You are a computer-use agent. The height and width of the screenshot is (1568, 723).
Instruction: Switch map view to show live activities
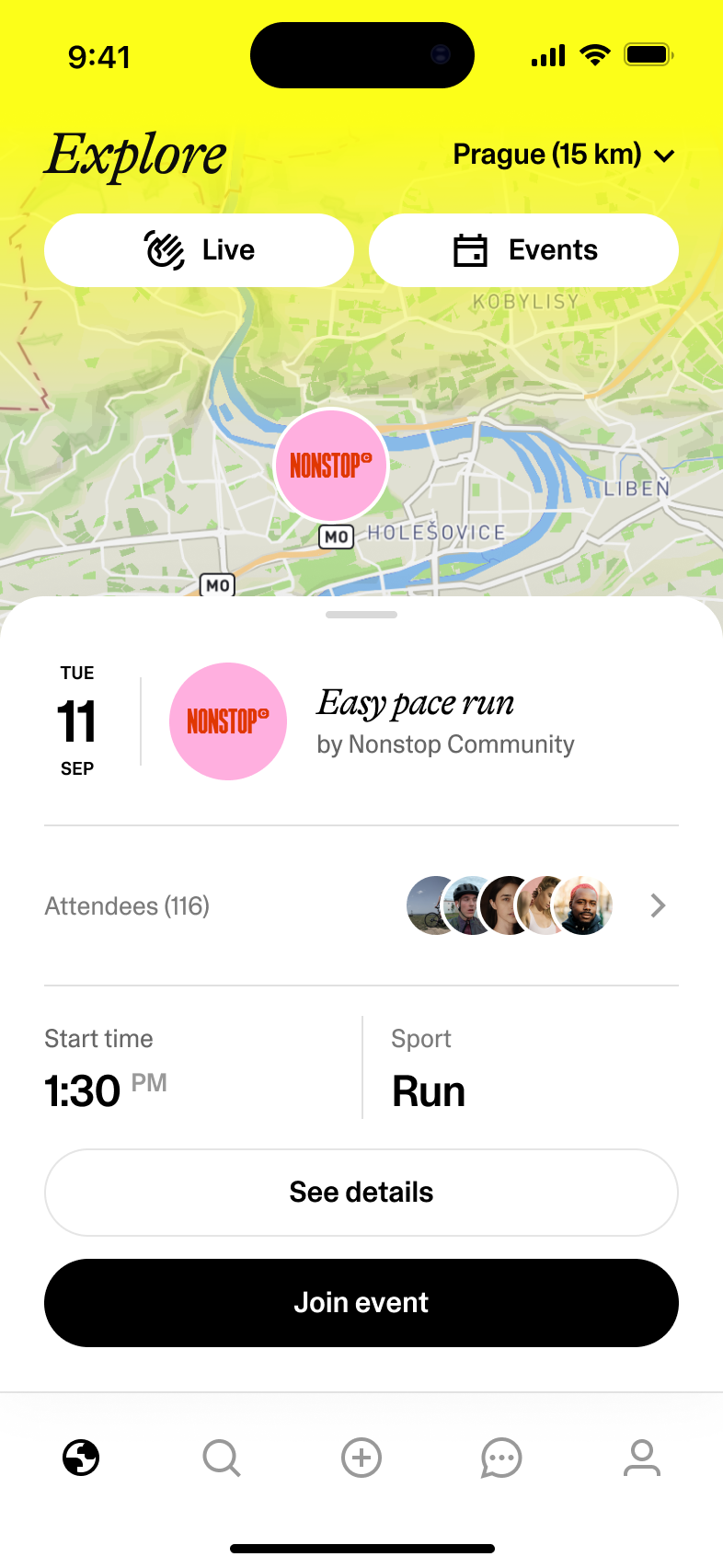click(199, 249)
